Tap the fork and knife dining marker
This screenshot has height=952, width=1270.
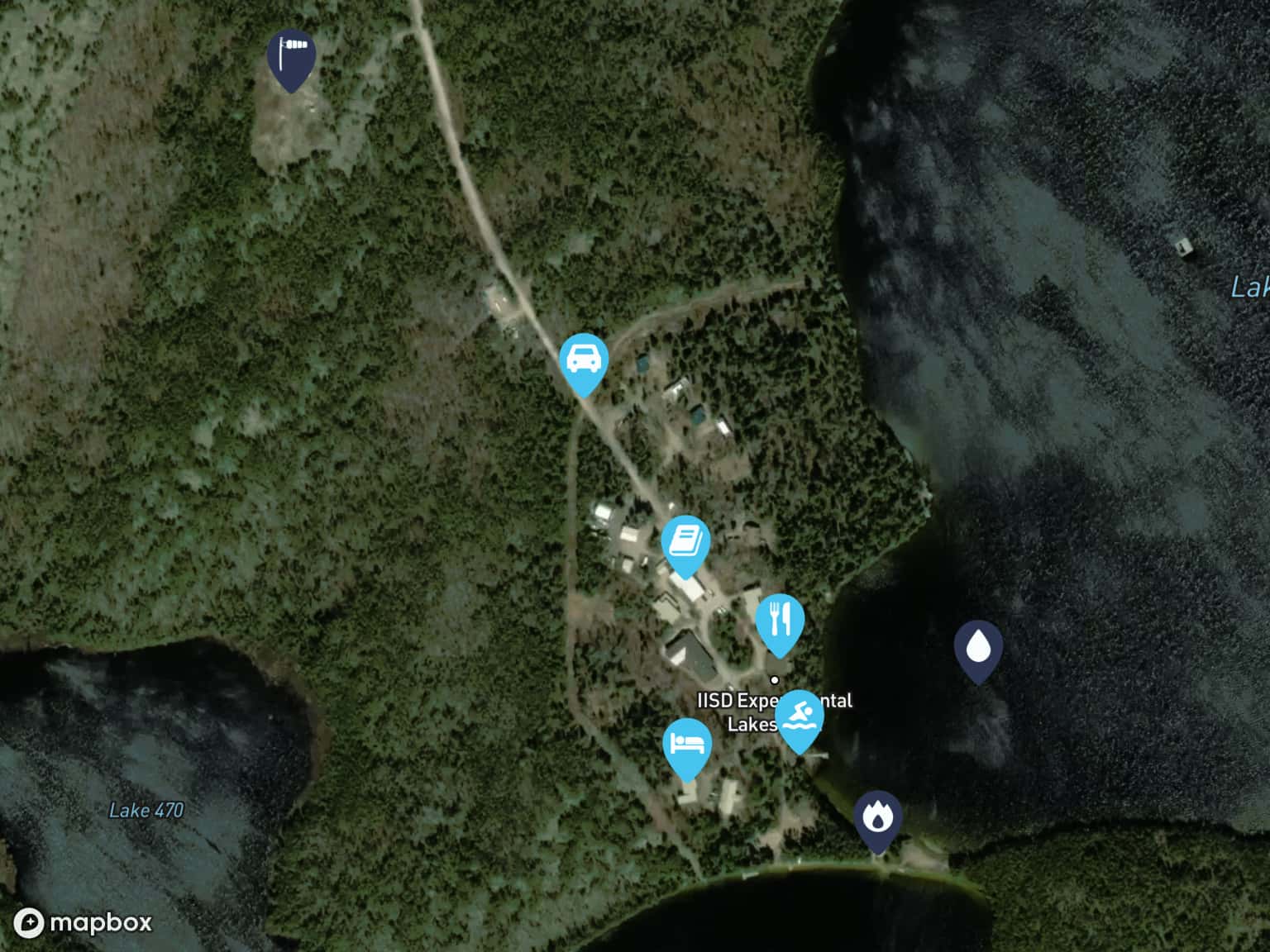coord(780,620)
